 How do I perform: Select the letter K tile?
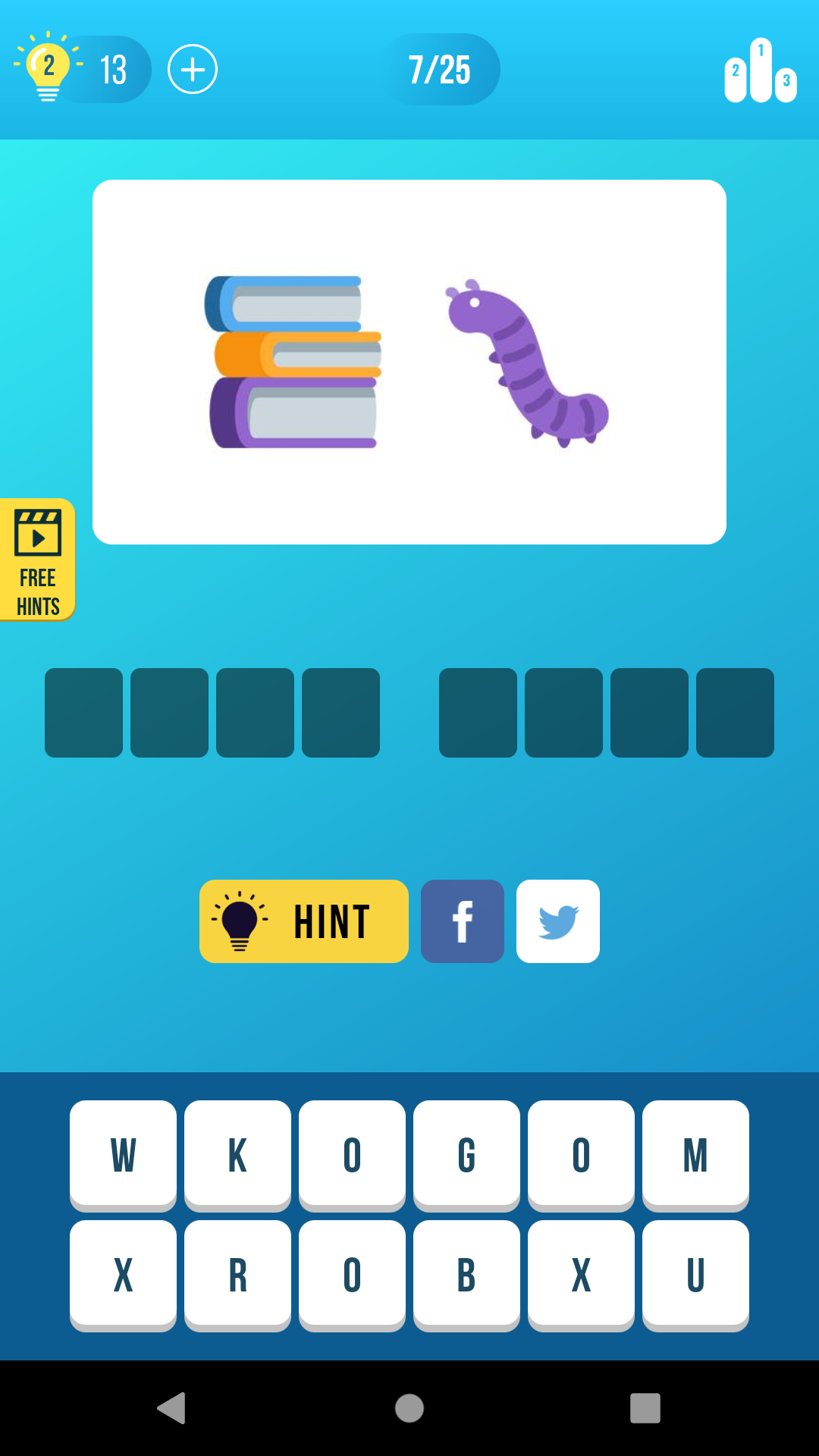pyautogui.click(x=237, y=1154)
